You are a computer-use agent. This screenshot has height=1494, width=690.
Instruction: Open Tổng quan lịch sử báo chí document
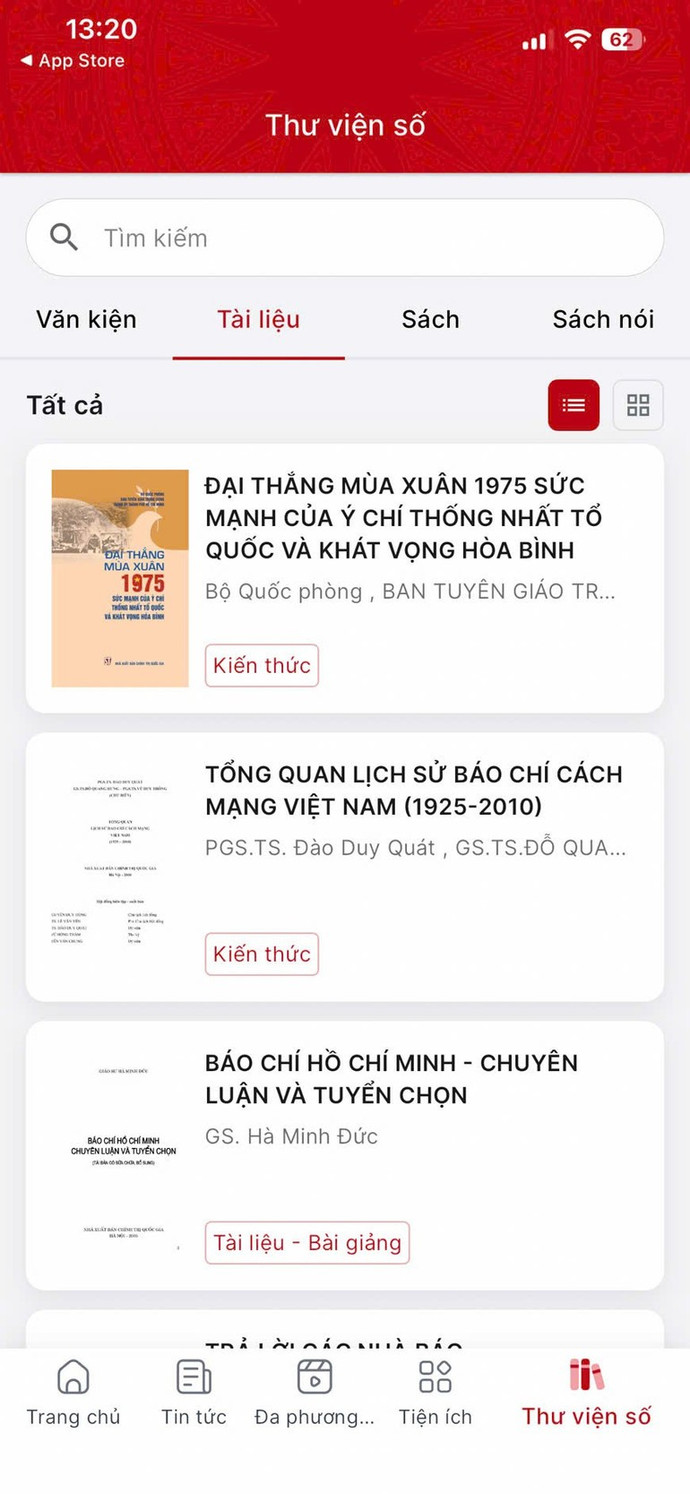coord(413,790)
